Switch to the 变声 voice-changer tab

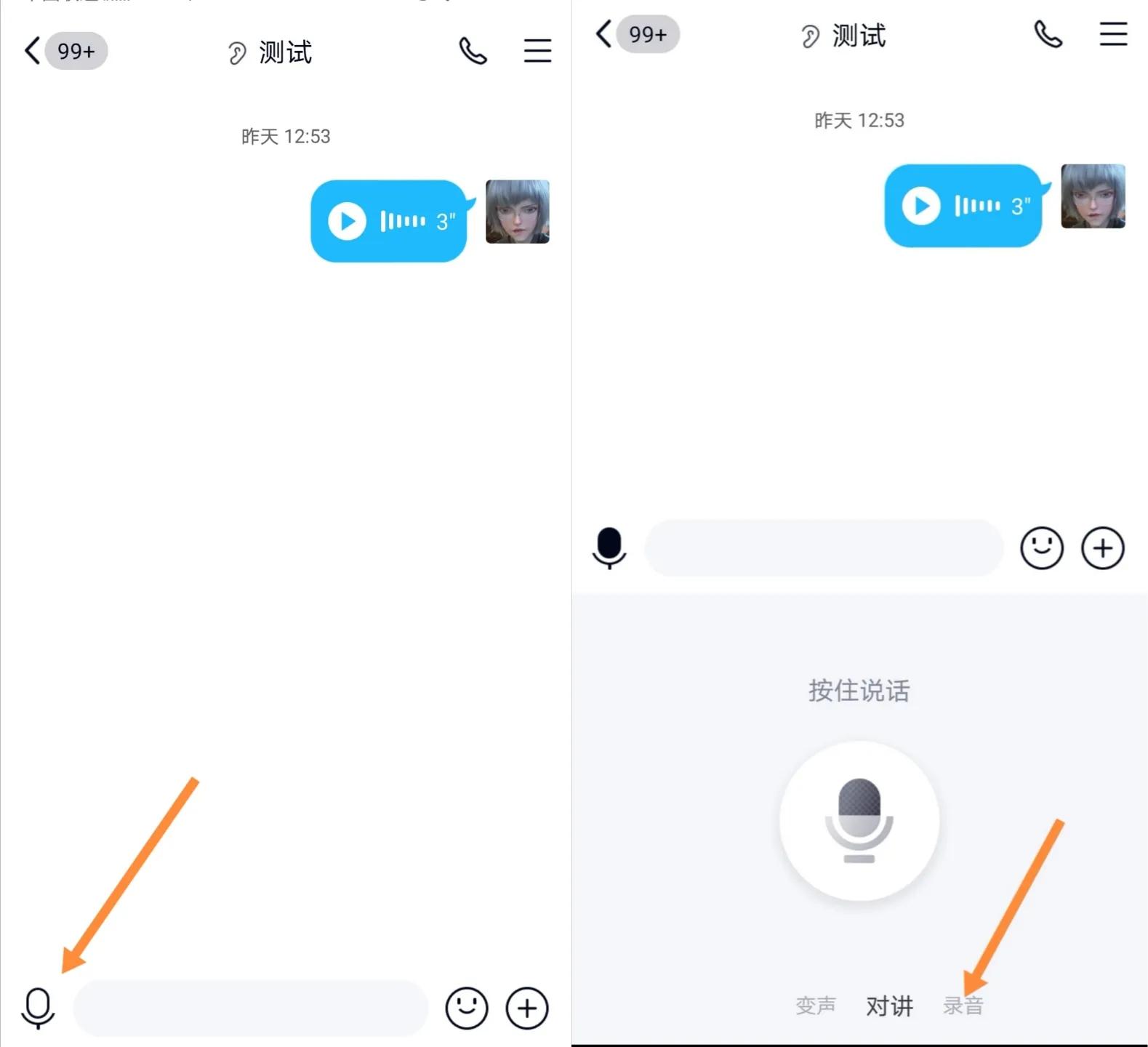click(815, 1006)
